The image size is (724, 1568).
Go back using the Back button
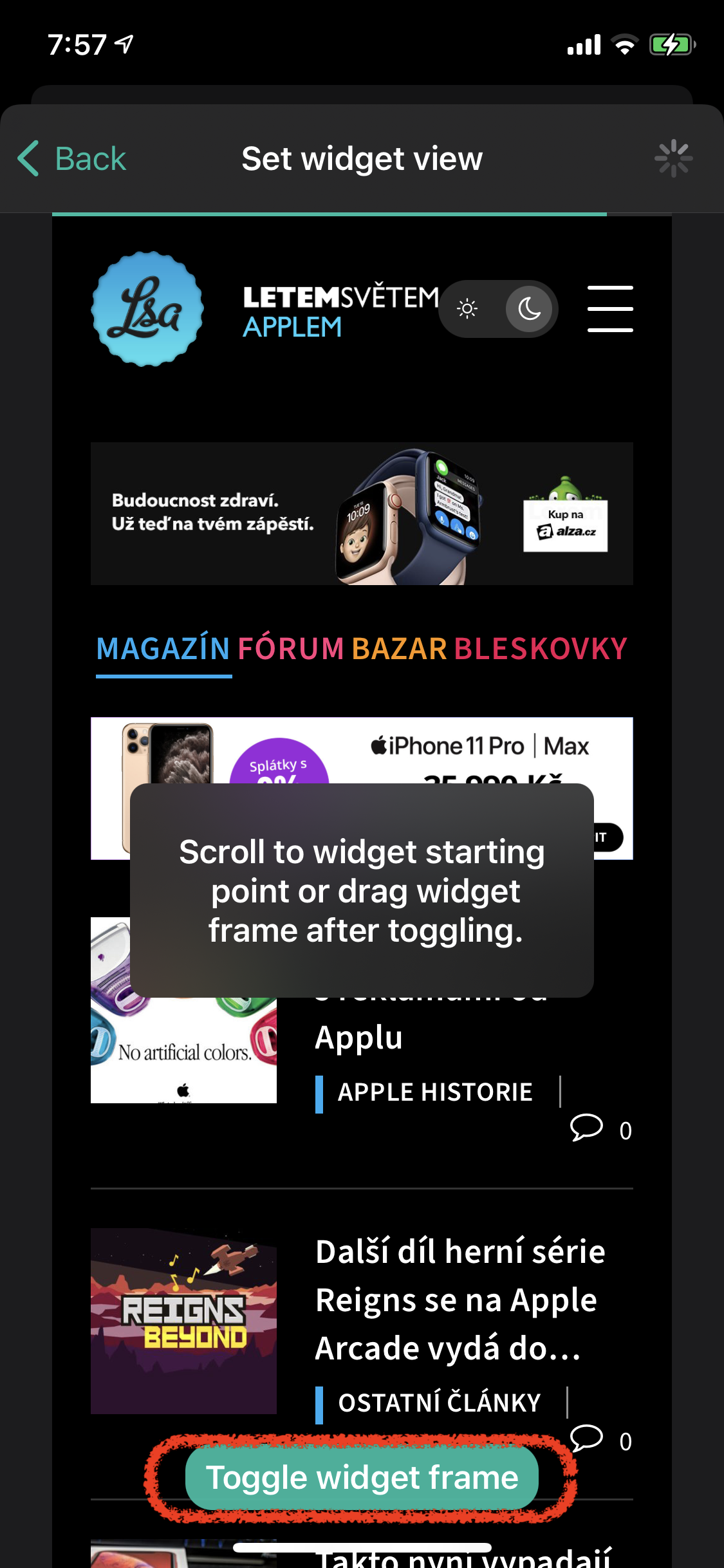click(72, 159)
